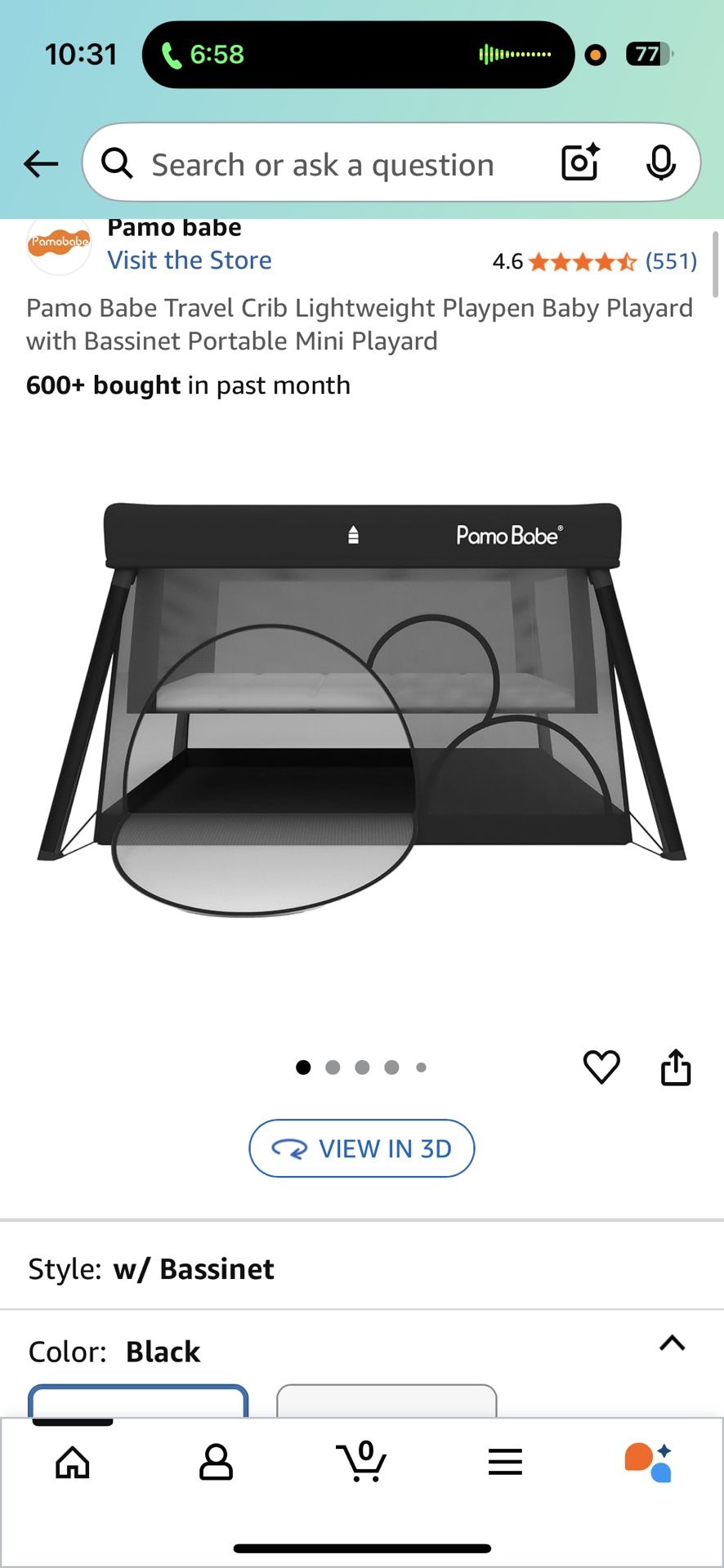The width and height of the screenshot is (724, 1568).
Task: Collapse the Color section chevron
Action: click(672, 1343)
